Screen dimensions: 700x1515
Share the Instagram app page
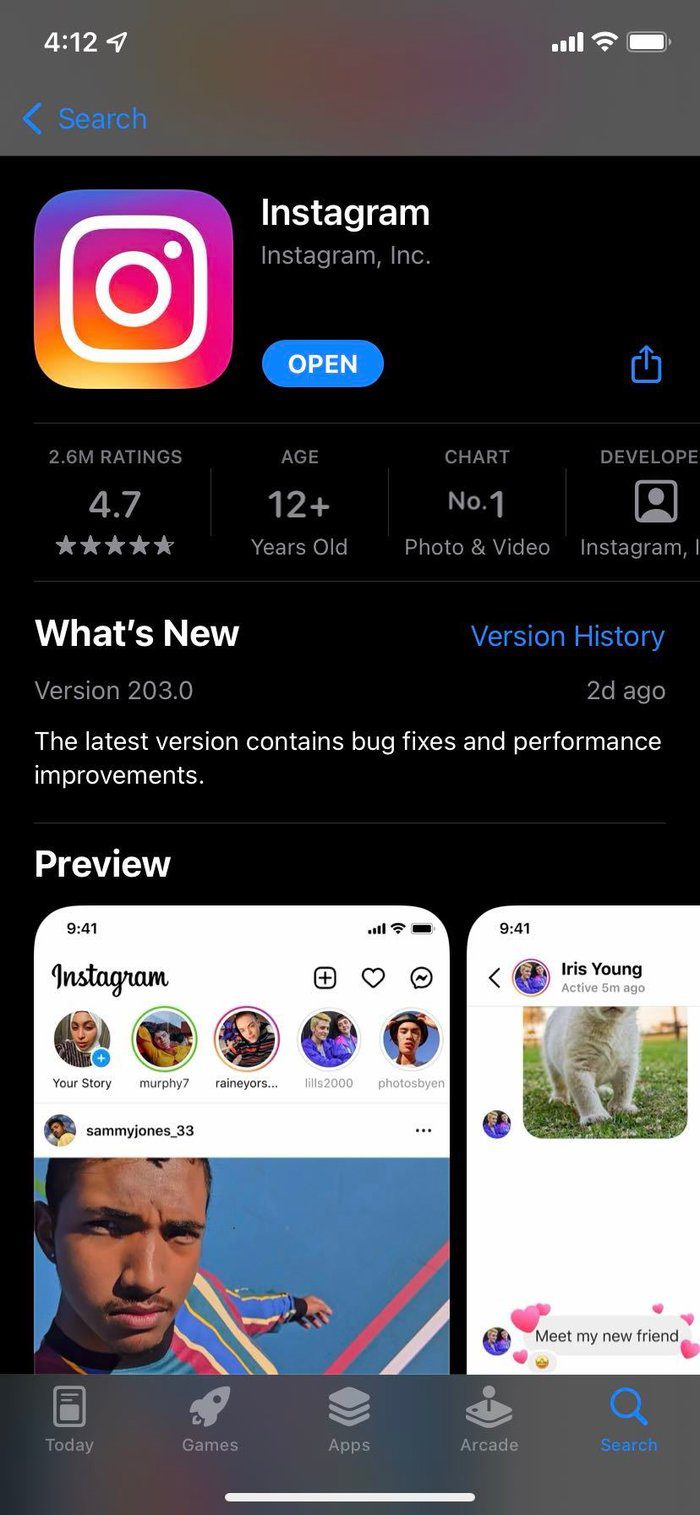(x=646, y=364)
